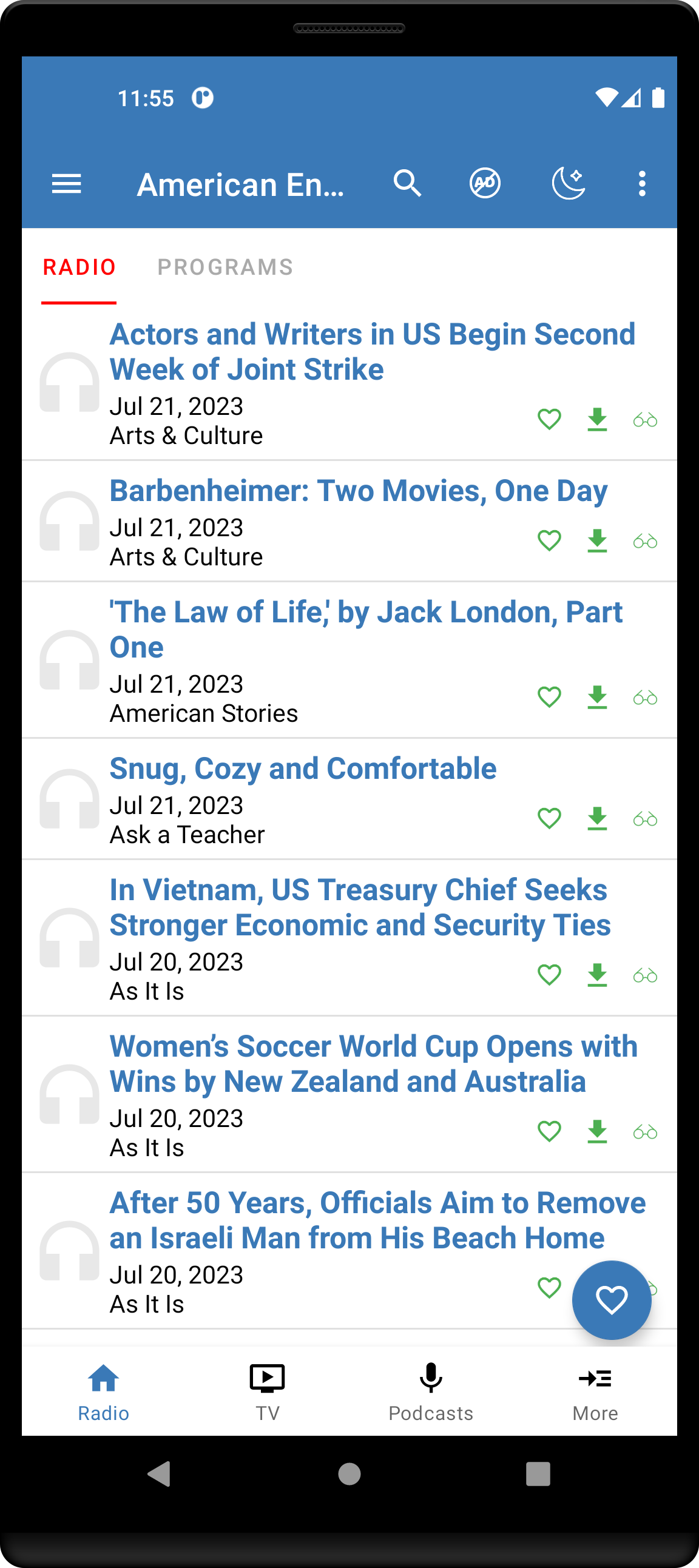The image size is (699, 1568).
Task: Download the Barbenheimer episode
Action: [597, 540]
